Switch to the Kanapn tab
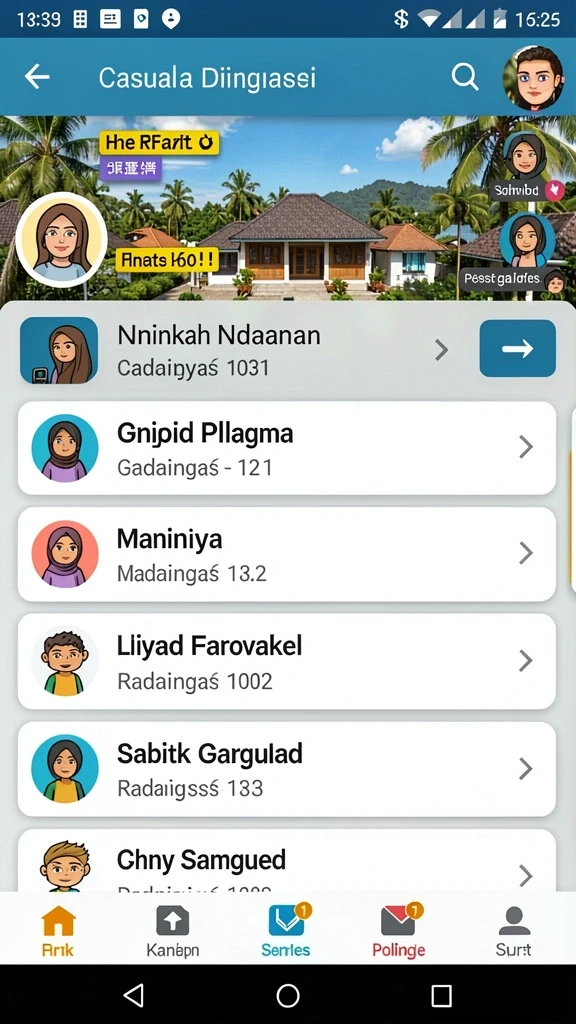The image size is (576, 1024). [x=172, y=930]
